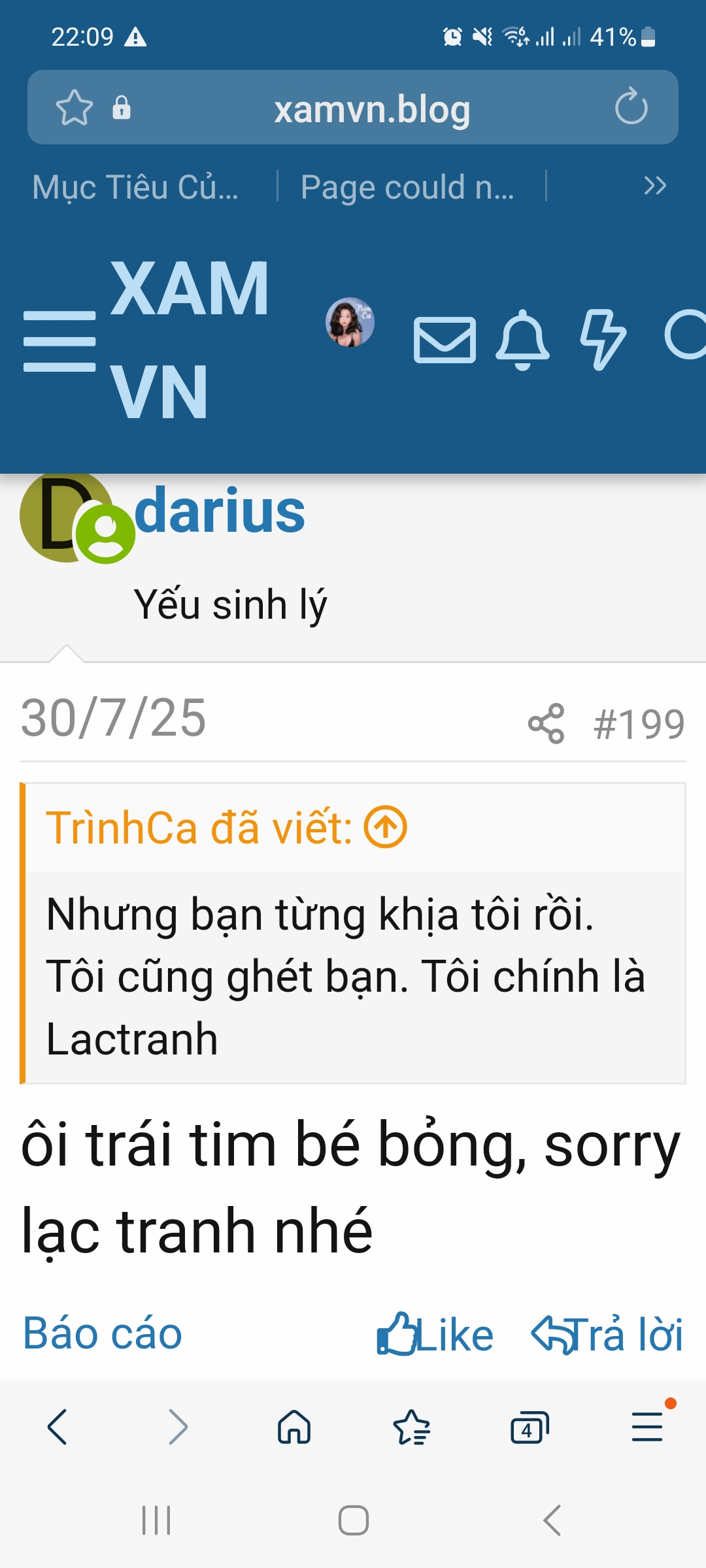Open the browser tabs switcher

[x=529, y=1428]
